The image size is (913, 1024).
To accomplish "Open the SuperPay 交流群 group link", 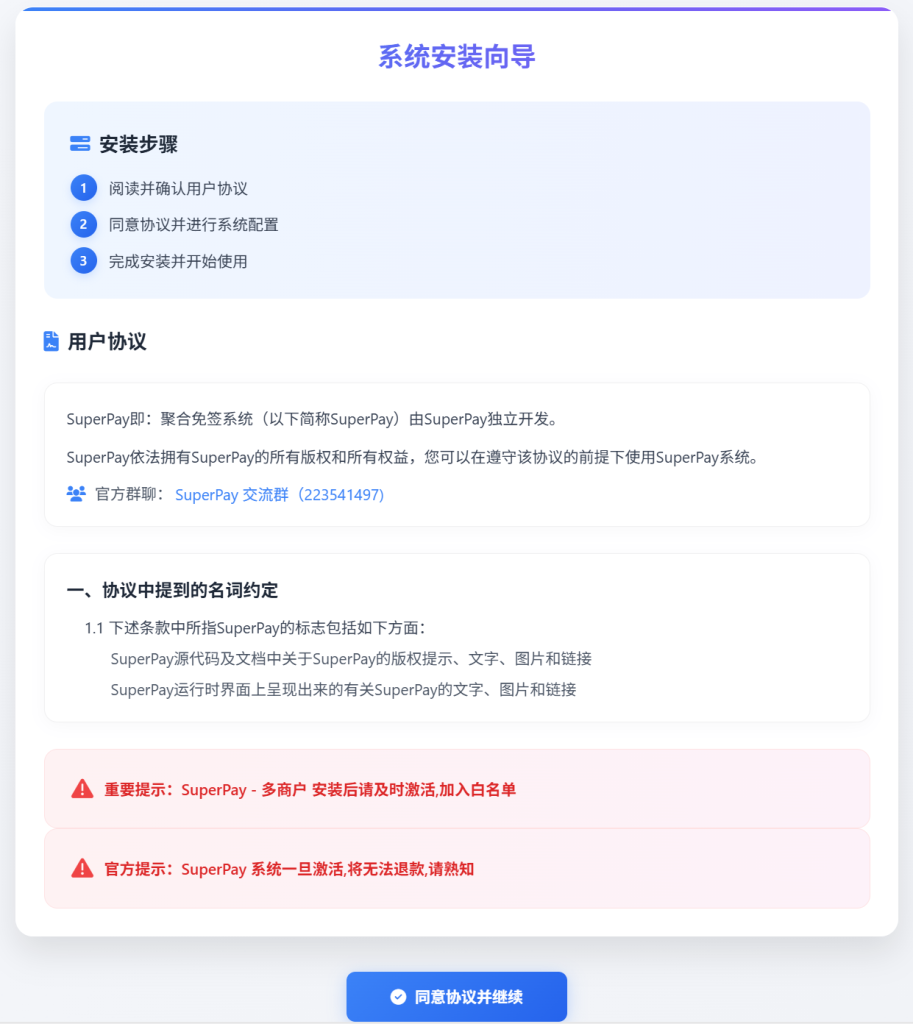I will pyautogui.click(x=279, y=495).
